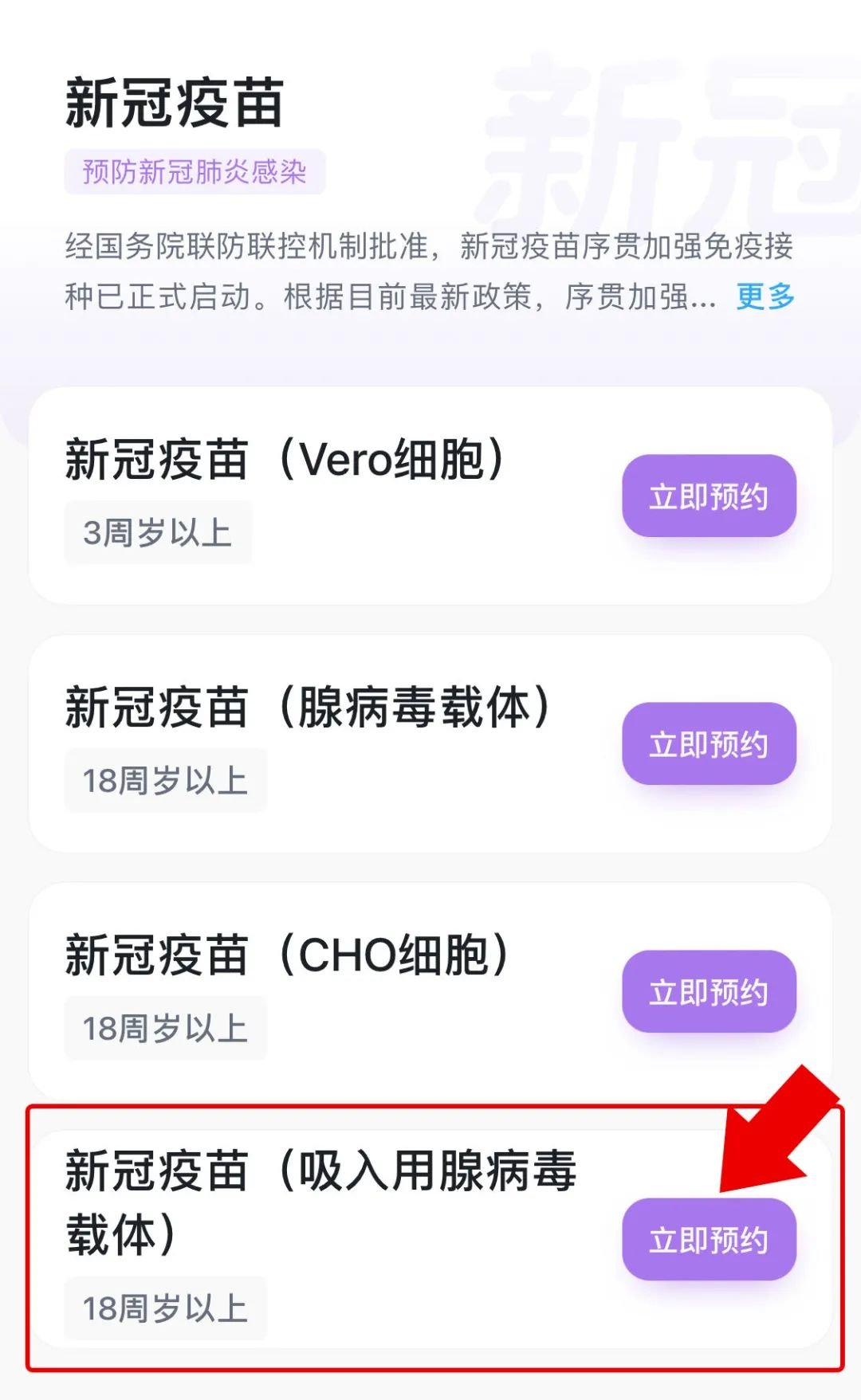861x1400 pixels.
Task: Book the Vero细胞 vaccine with 立即预约
Action: (x=709, y=496)
